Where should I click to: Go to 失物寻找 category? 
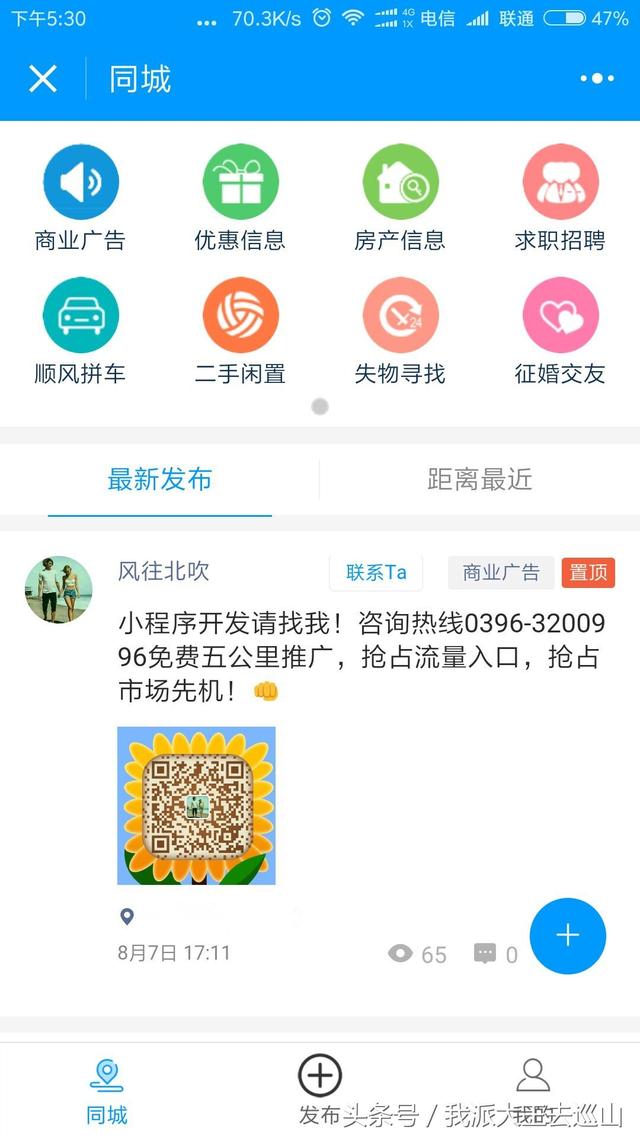point(400,331)
